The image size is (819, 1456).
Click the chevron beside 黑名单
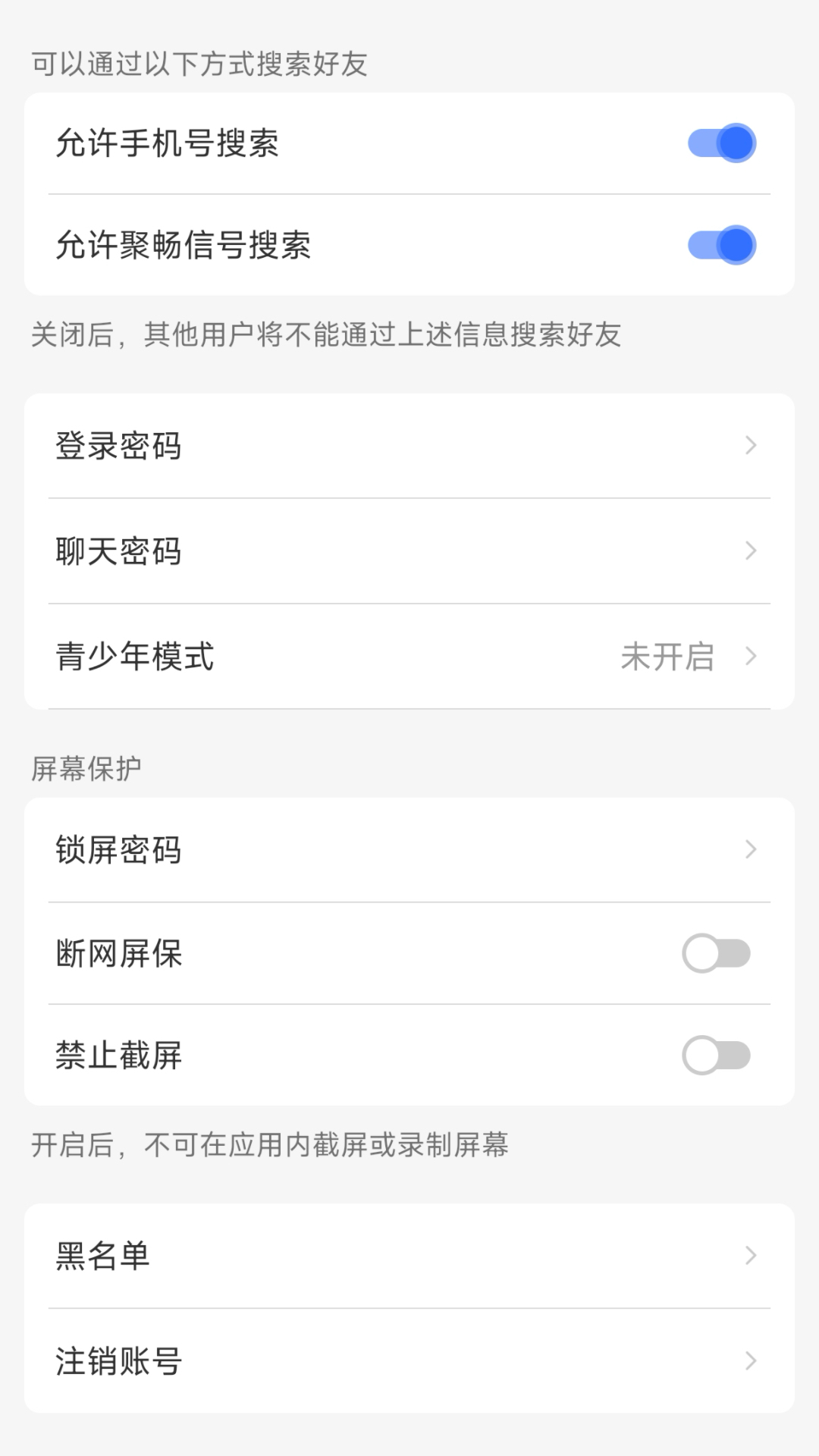pos(749,1257)
